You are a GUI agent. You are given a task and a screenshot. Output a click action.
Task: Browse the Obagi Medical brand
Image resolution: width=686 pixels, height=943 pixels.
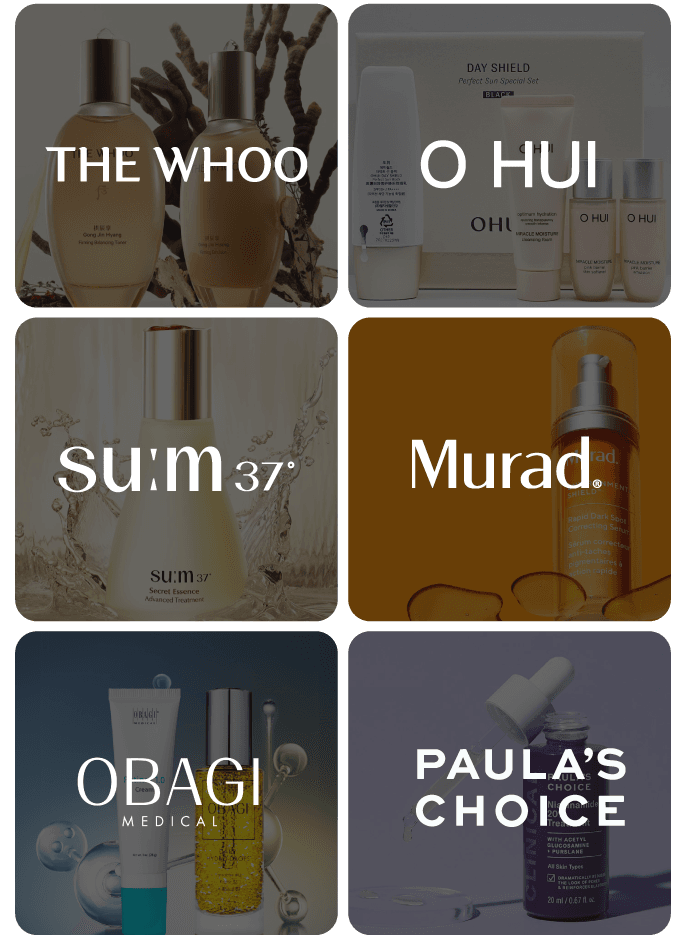point(177,783)
